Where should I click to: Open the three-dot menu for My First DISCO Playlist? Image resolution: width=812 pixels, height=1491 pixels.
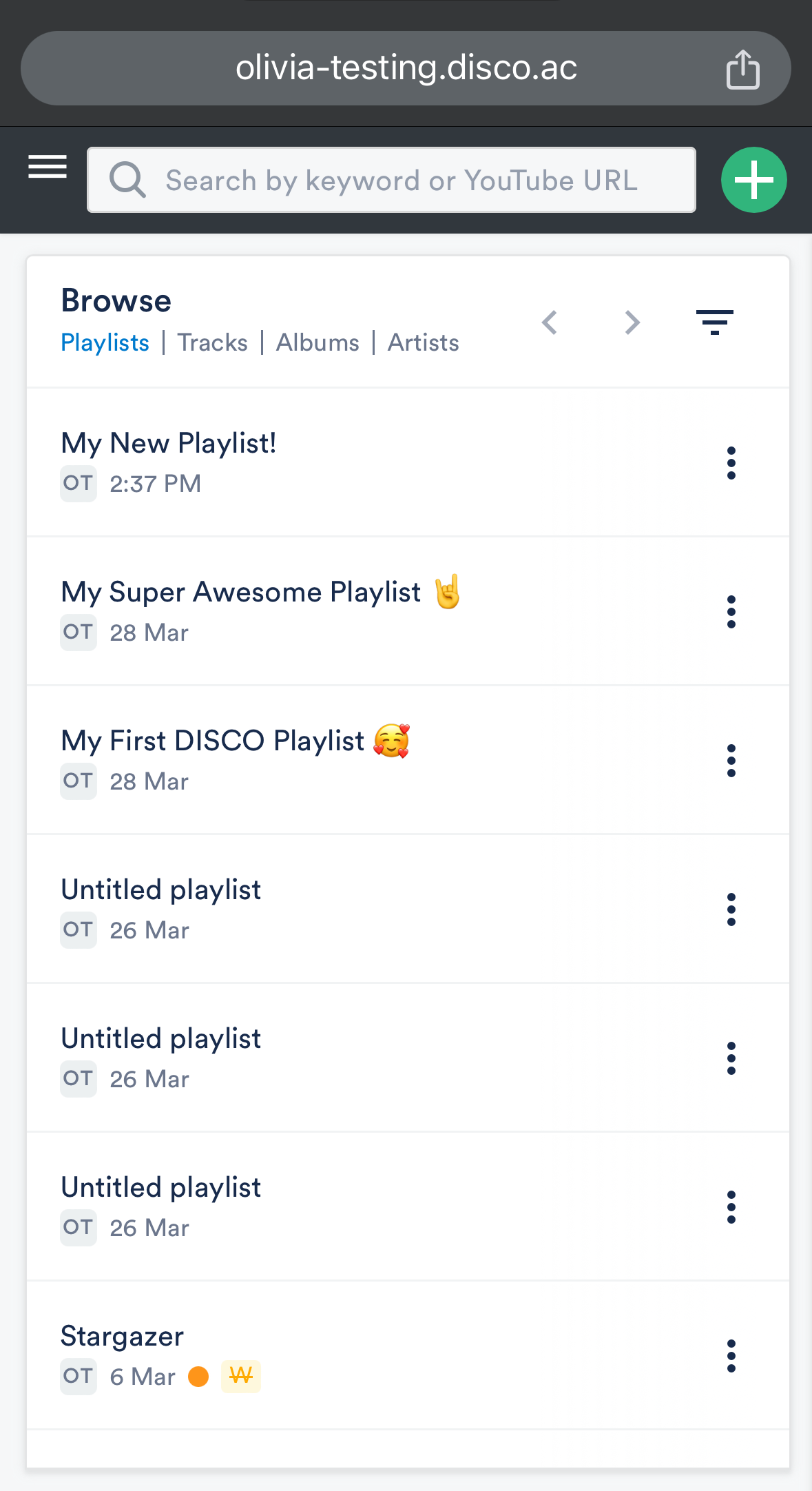click(x=731, y=761)
